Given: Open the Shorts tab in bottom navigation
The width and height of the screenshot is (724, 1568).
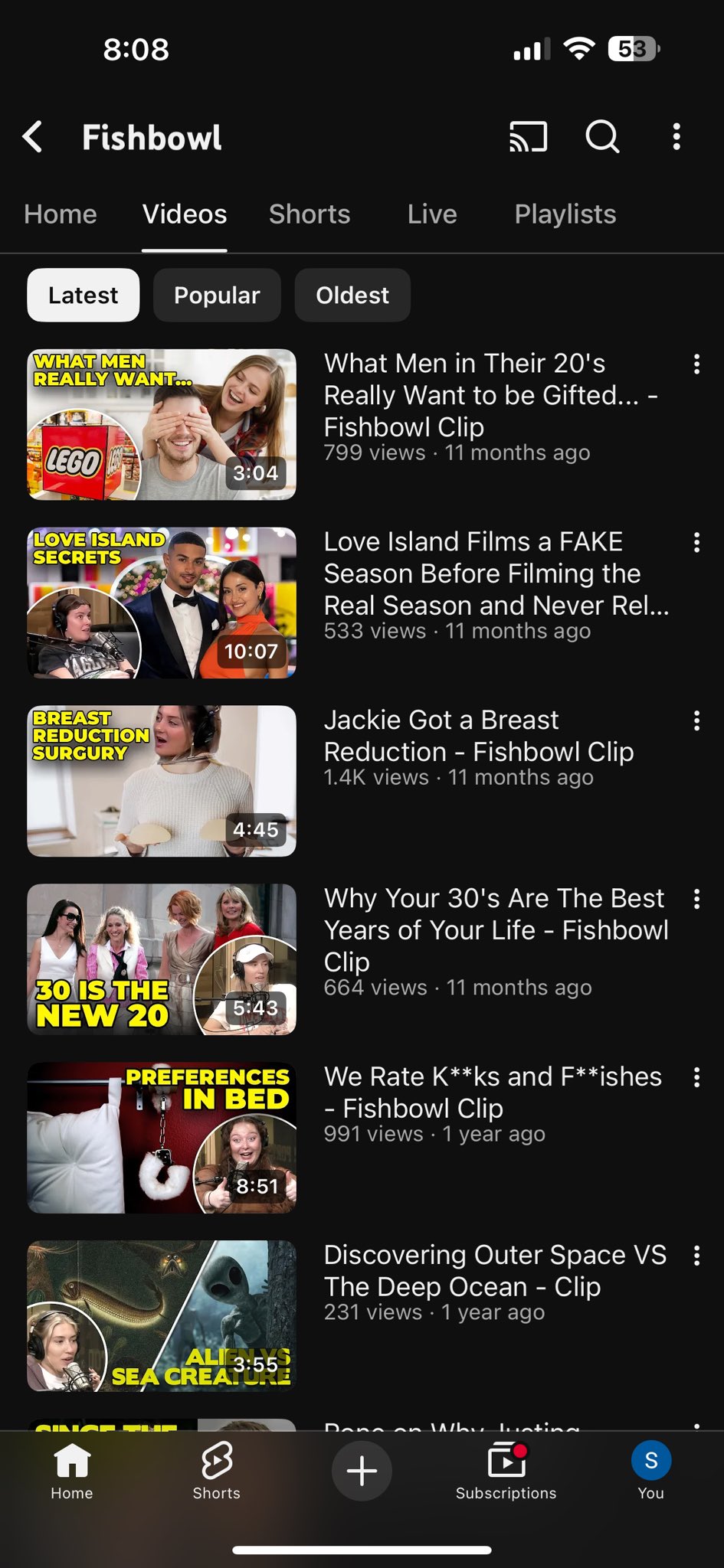Looking at the screenshot, I should [216, 1471].
